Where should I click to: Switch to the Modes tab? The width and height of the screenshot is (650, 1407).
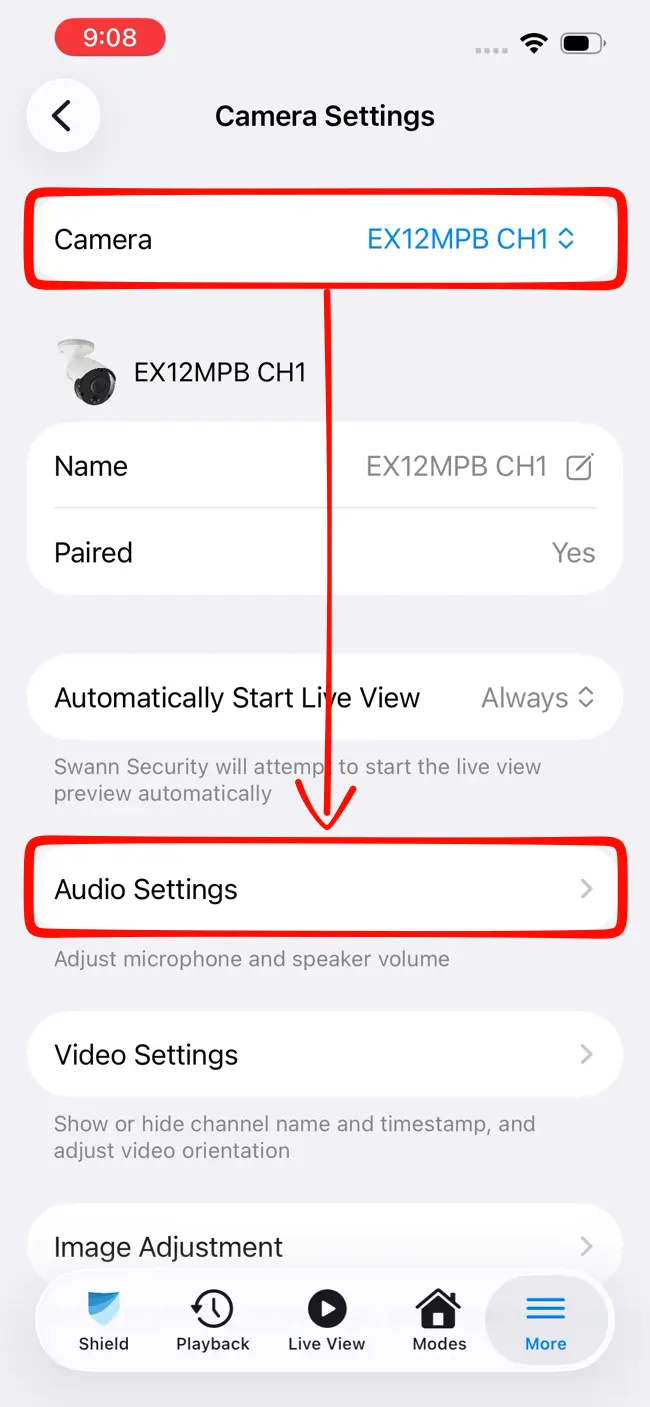point(439,1320)
